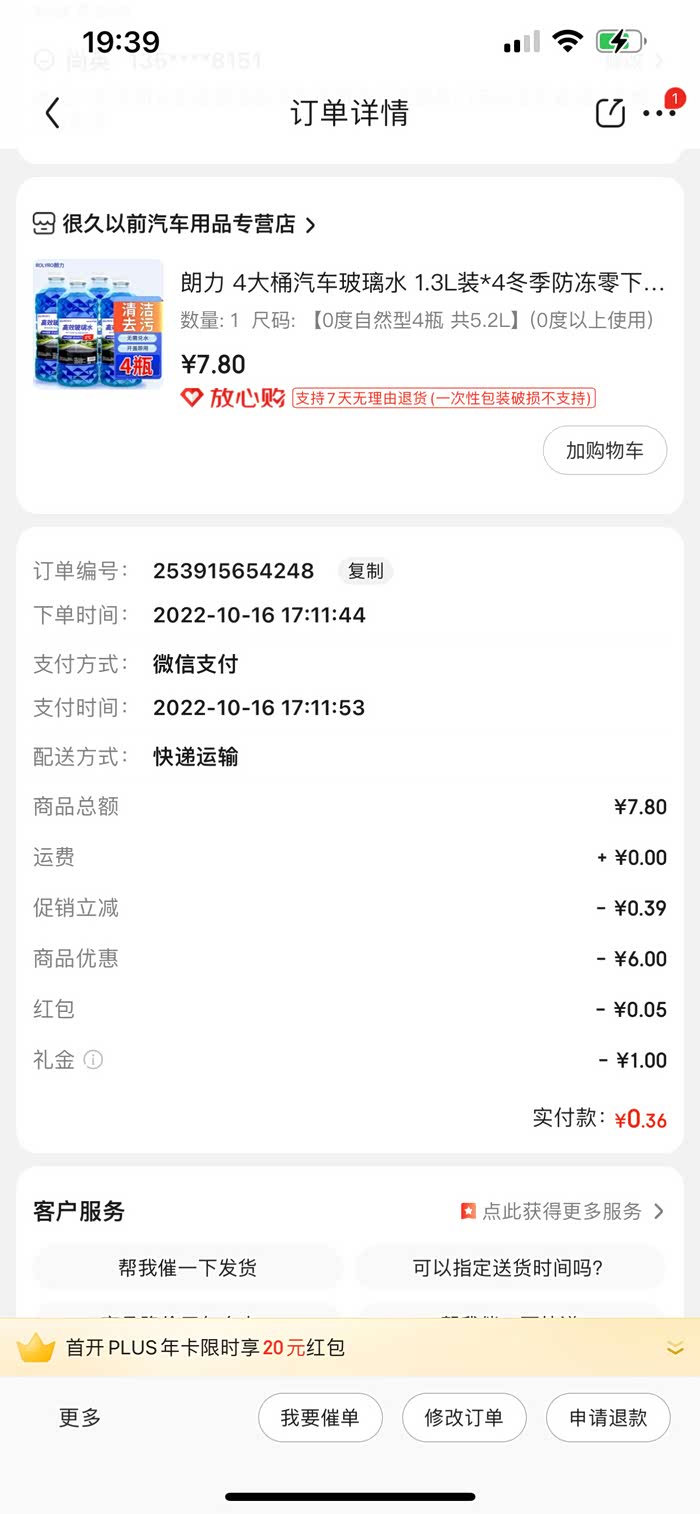Open 更多 options
Screen dimensions: 700x1514
(x=80, y=1417)
